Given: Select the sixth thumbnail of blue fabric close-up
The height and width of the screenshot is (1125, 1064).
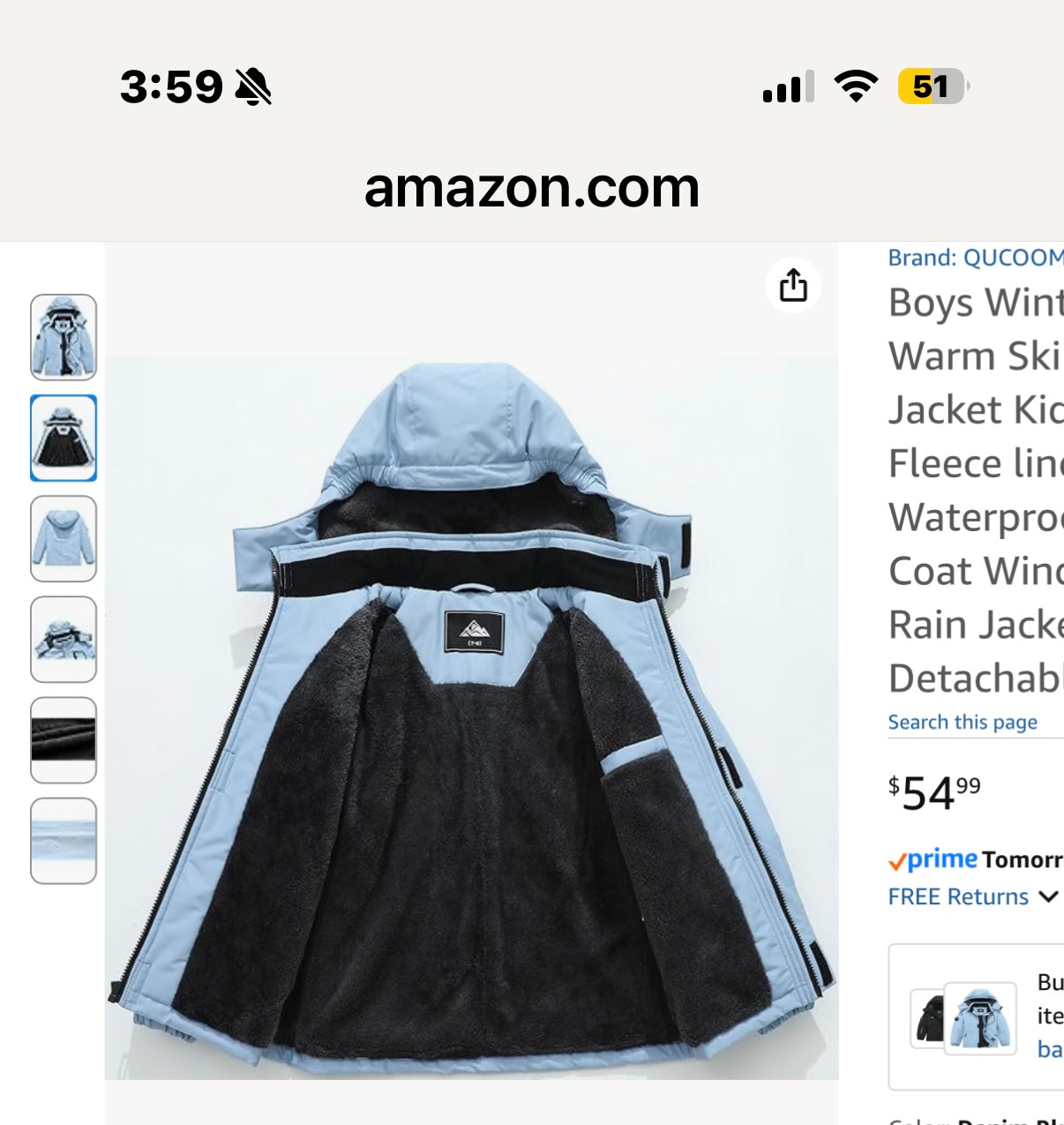Looking at the screenshot, I should (64, 840).
